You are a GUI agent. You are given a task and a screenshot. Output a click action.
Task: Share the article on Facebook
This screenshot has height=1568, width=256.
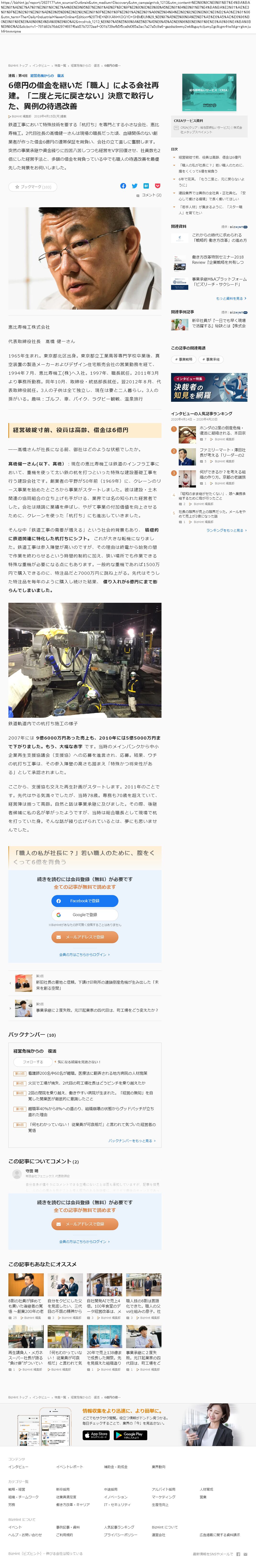pyautogui.click(x=123, y=186)
